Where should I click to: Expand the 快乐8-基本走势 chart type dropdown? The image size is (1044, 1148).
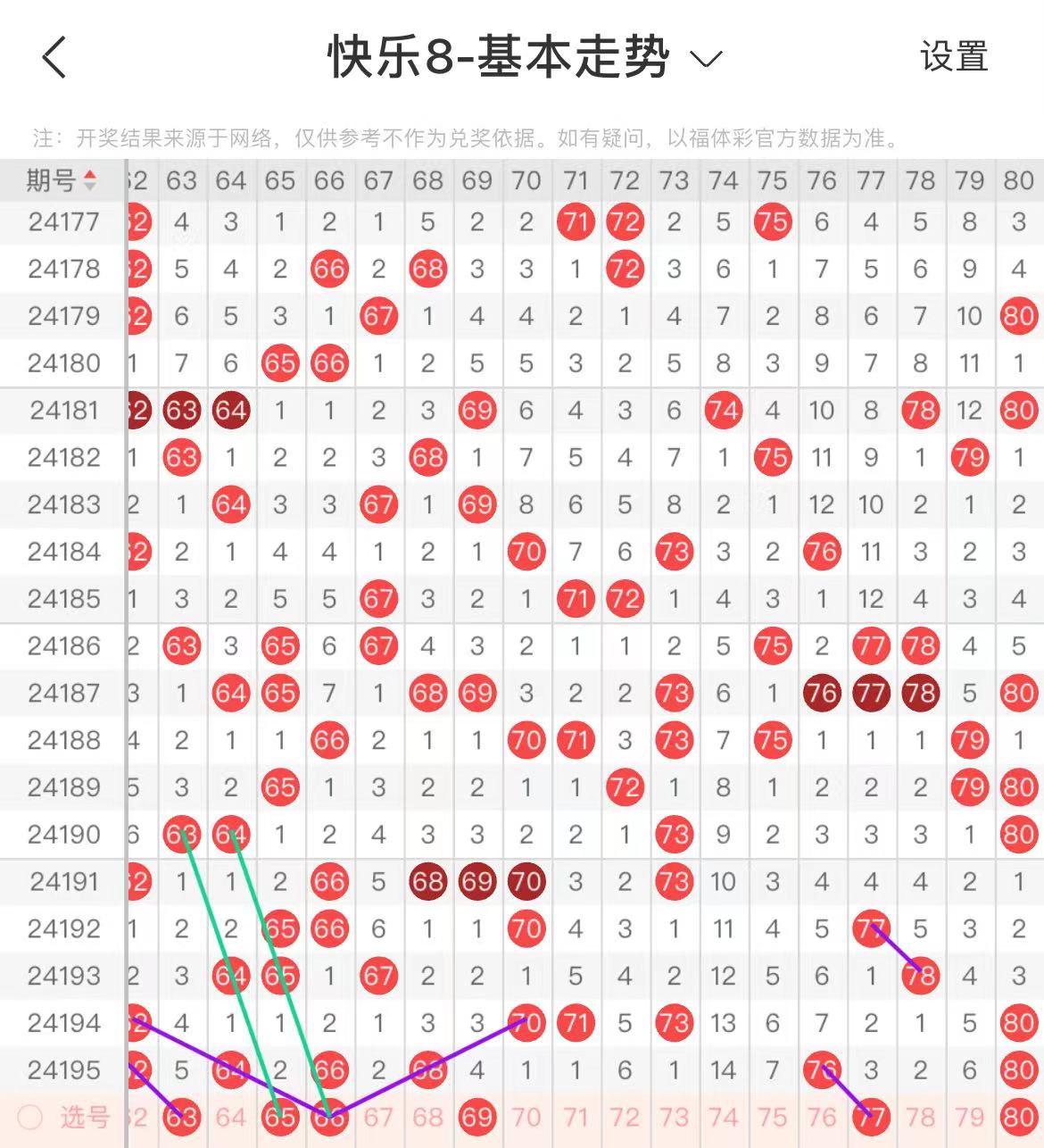pyautogui.click(x=706, y=60)
